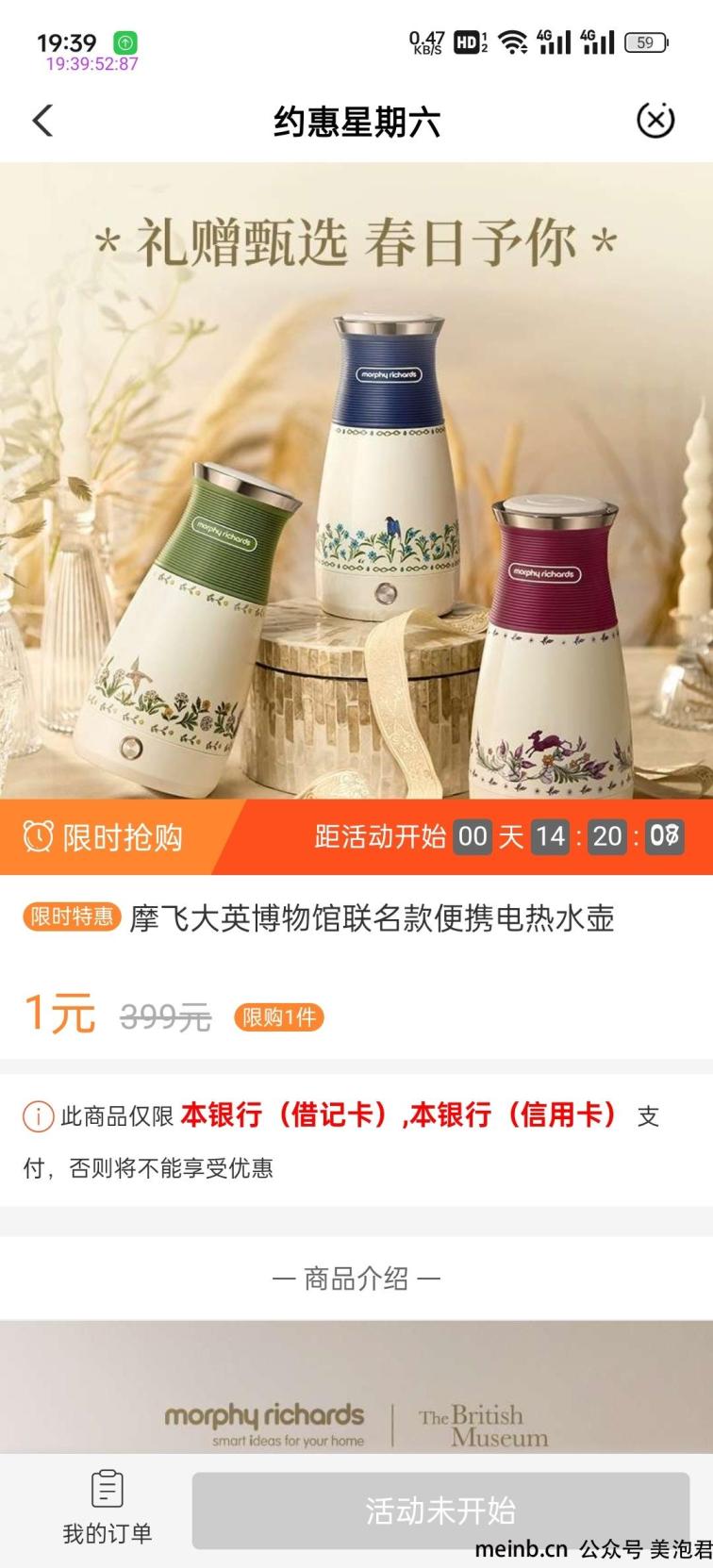Open 我的订单 orders
The image size is (713, 1568).
click(x=107, y=1508)
